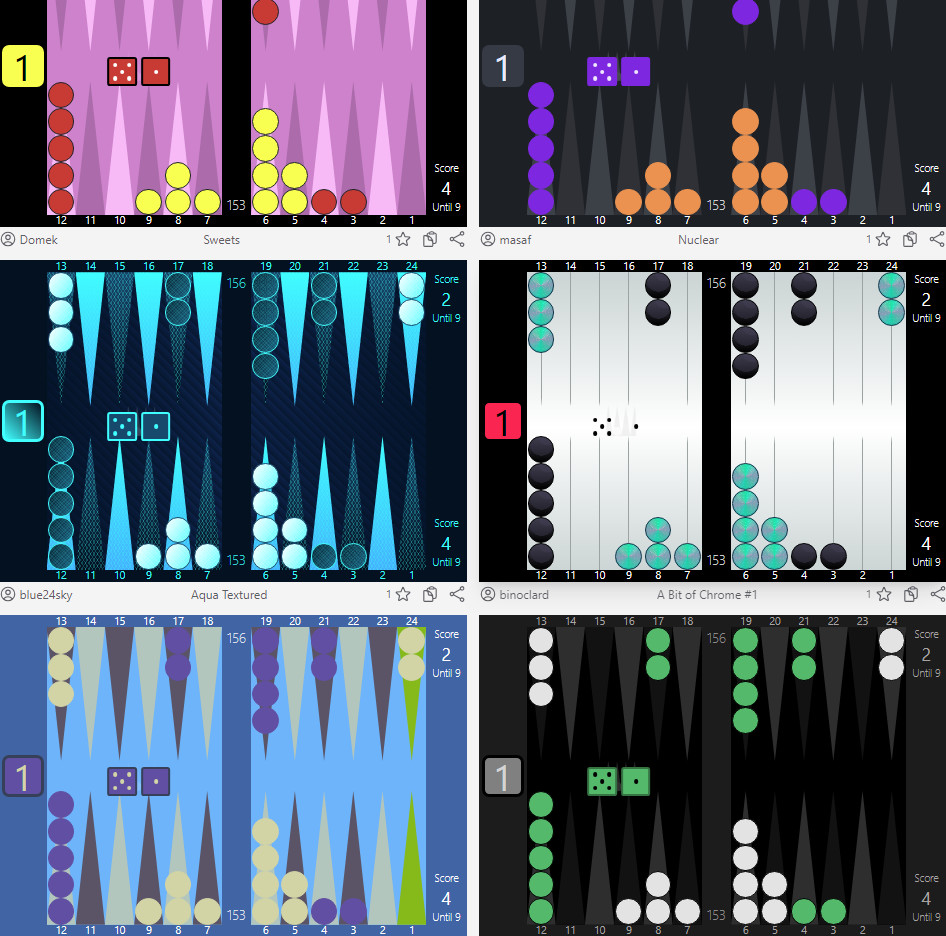946x936 pixels.
Task: Copy the A Bit of Chrome #1 theme
Action: point(910,594)
